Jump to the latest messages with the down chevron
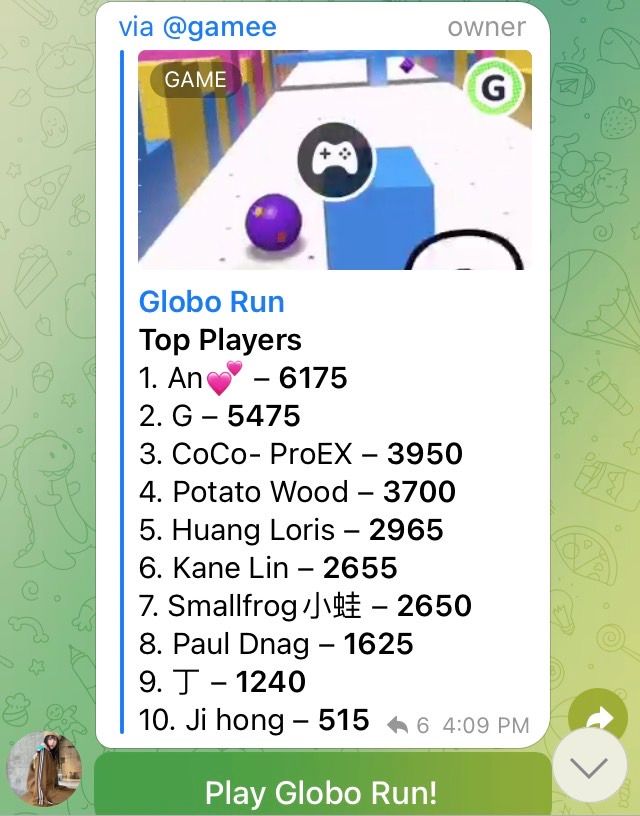This screenshot has height=816, width=640. tap(590, 766)
